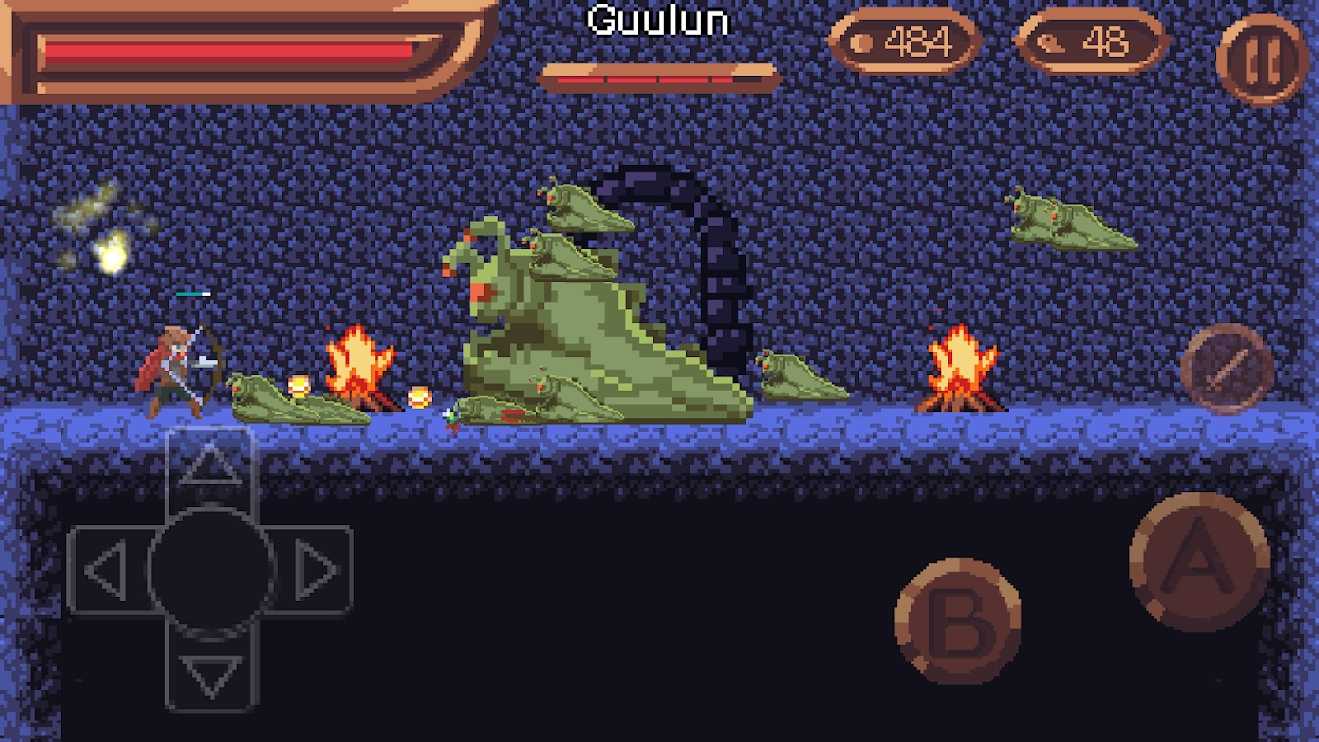Tap the D-pad up arrow
This screenshot has width=1319, height=742.
click(x=210, y=467)
